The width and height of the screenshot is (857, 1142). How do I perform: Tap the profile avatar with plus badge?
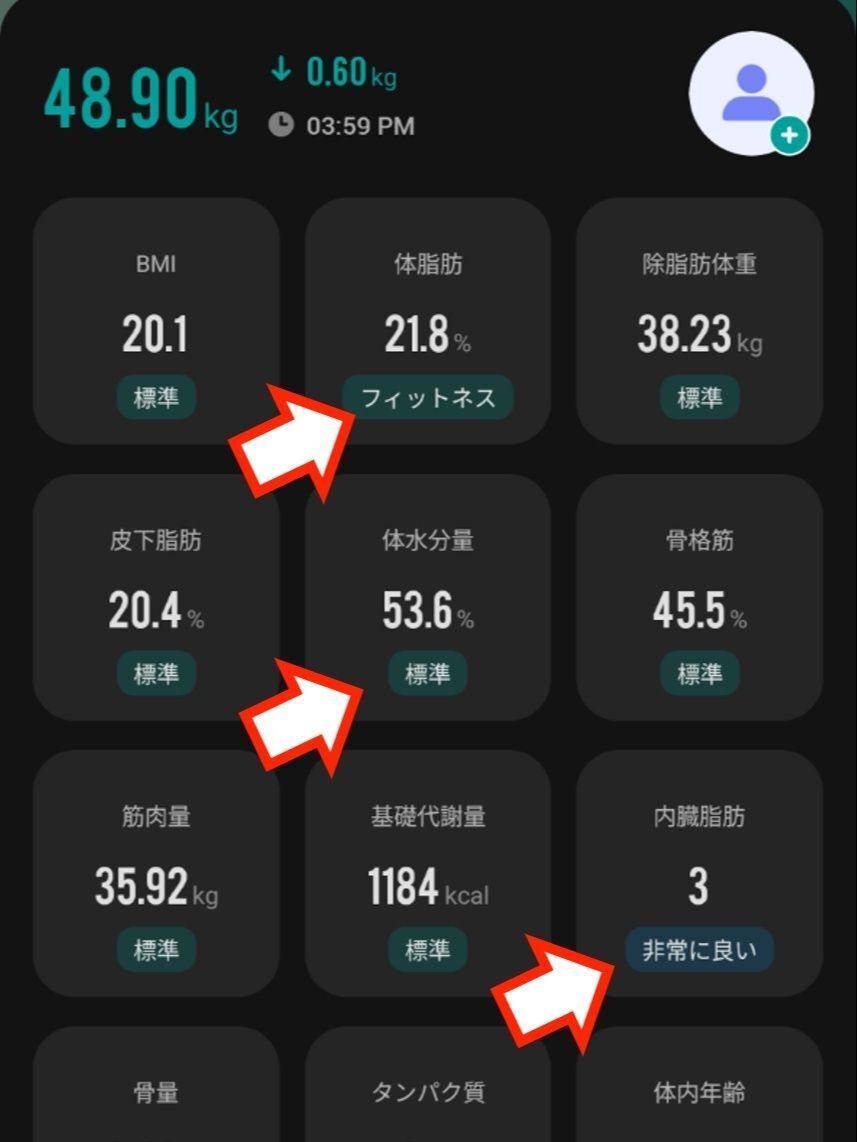pyautogui.click(x=751, y=94)
